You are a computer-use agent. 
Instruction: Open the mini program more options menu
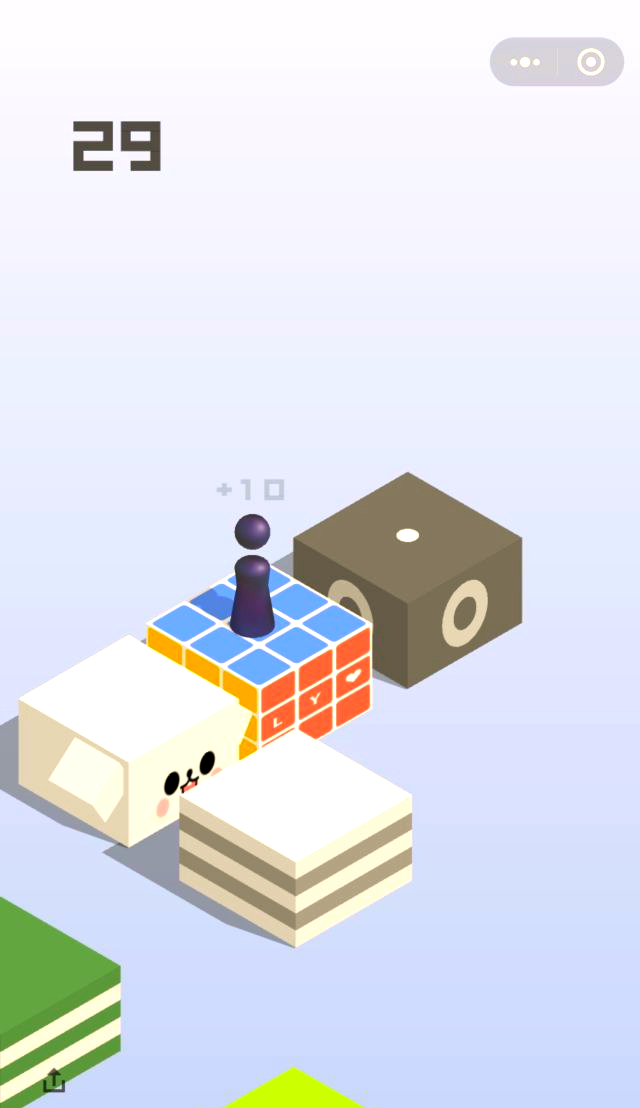tap(525, 62)
